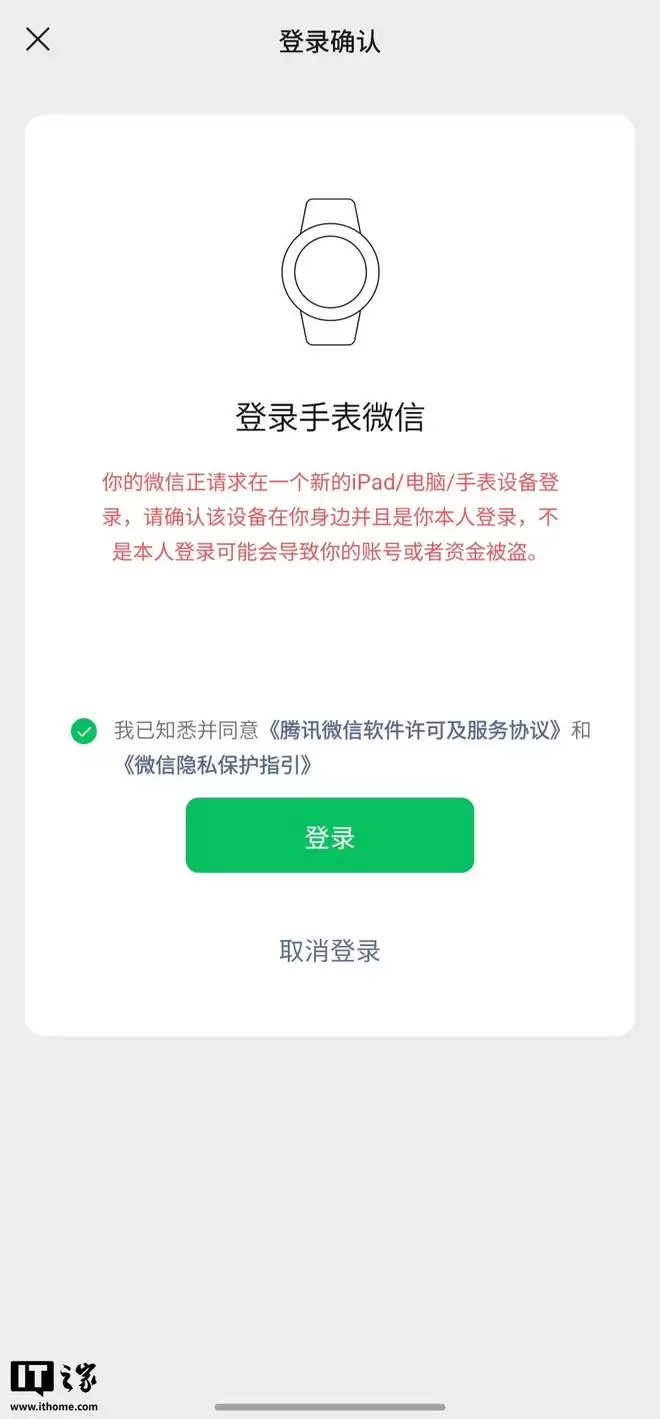Close the login confirmation screen
This screenshot has width=660, height=1419.
(38, 40)
